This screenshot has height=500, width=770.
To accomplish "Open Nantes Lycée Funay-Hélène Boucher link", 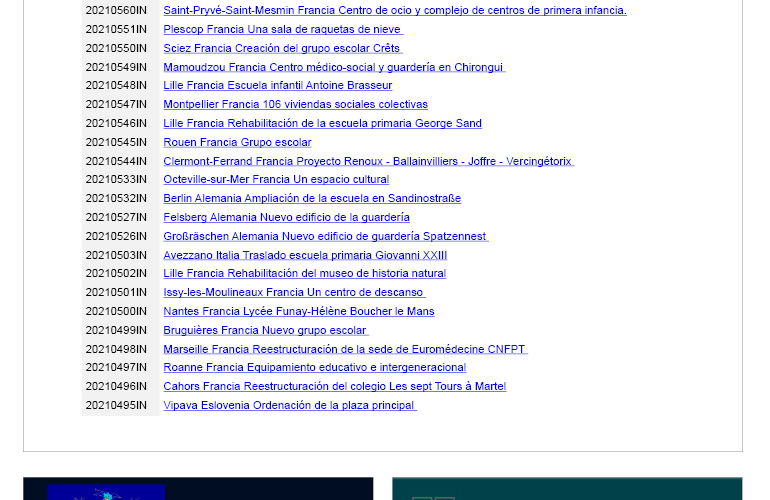I will pos(298,312).
